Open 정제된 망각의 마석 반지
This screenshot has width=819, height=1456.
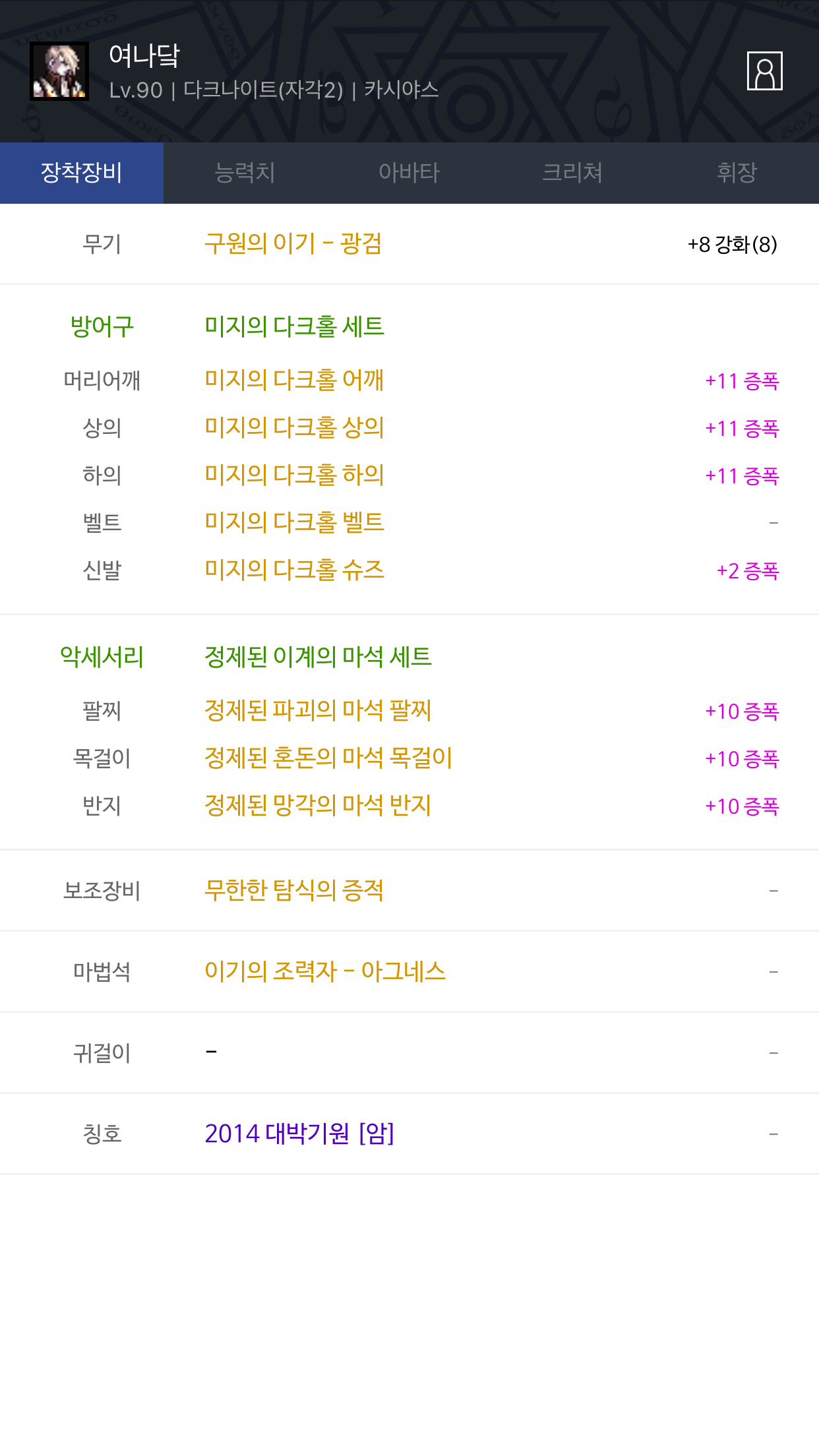click(x=318, y=805)
